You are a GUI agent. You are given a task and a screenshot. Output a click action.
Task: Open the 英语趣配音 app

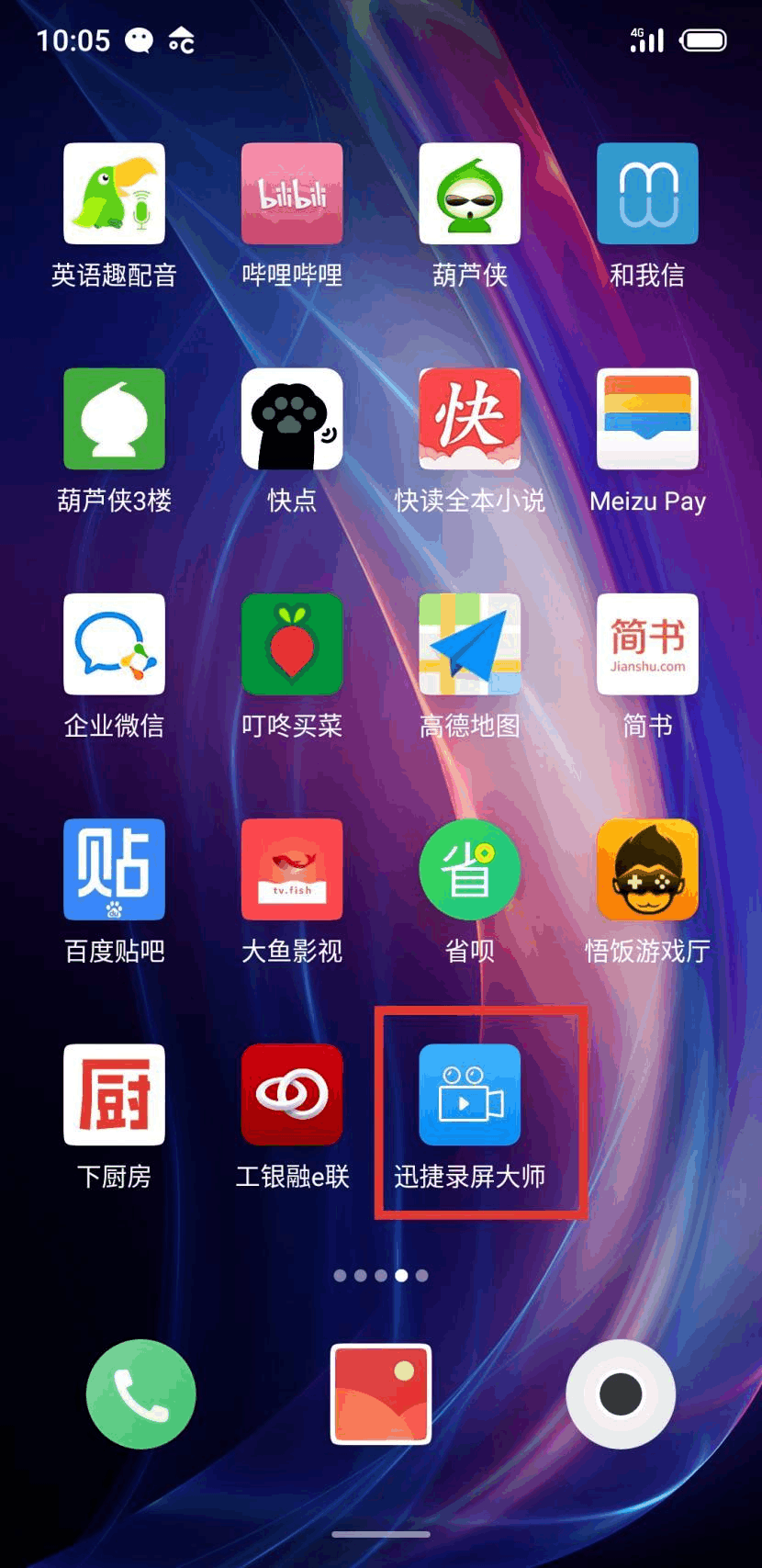coord(114,194)
